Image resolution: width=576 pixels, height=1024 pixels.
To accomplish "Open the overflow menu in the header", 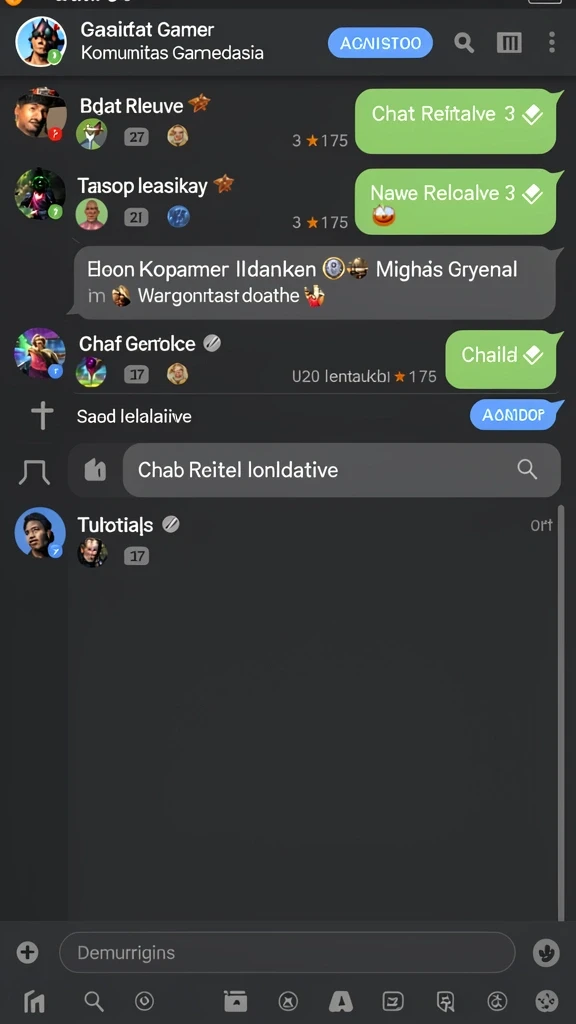I will pyautogui.click(x=552, y=42).
